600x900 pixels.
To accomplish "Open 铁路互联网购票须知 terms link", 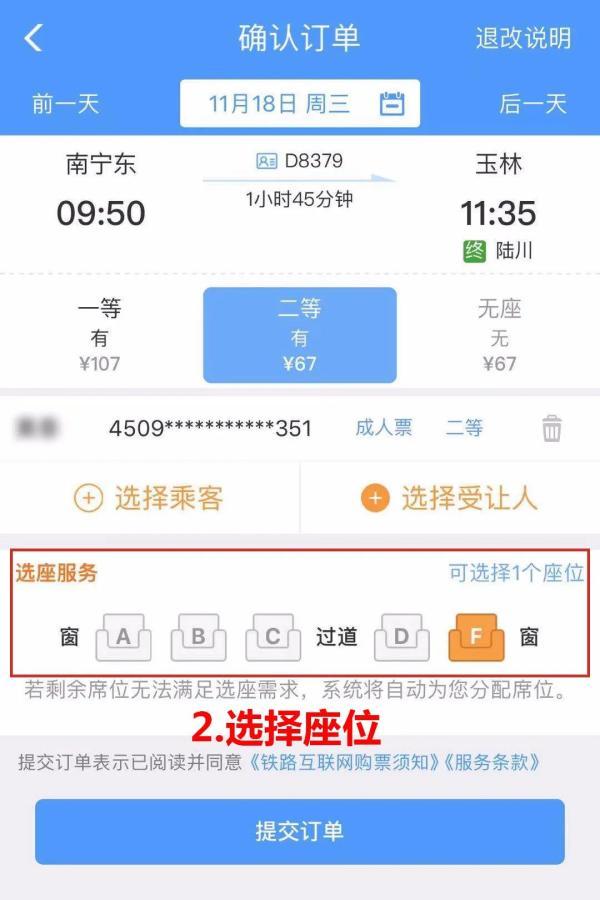I will pos(345,762).
